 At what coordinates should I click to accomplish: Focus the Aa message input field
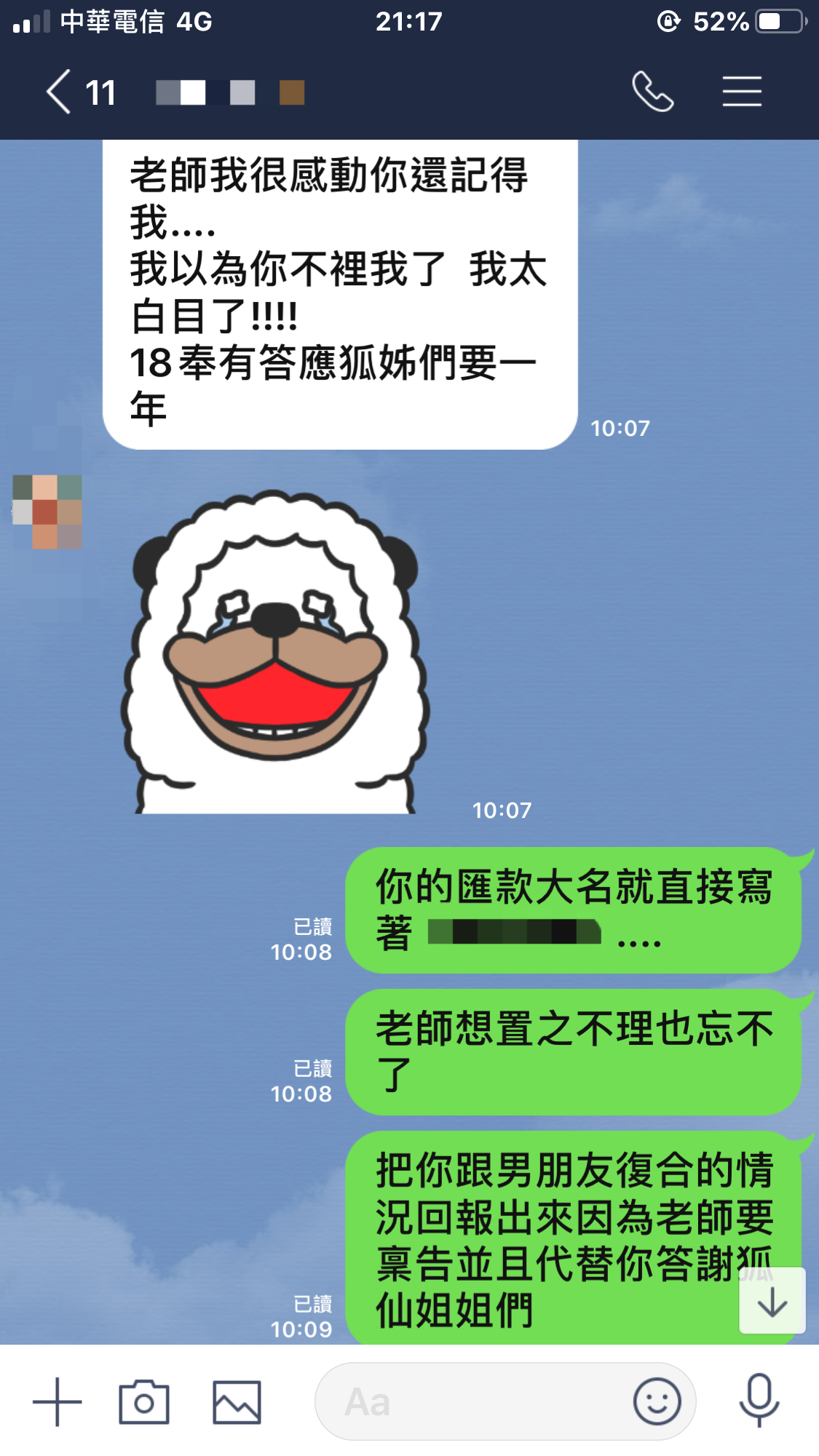(x=473, y=1401)
